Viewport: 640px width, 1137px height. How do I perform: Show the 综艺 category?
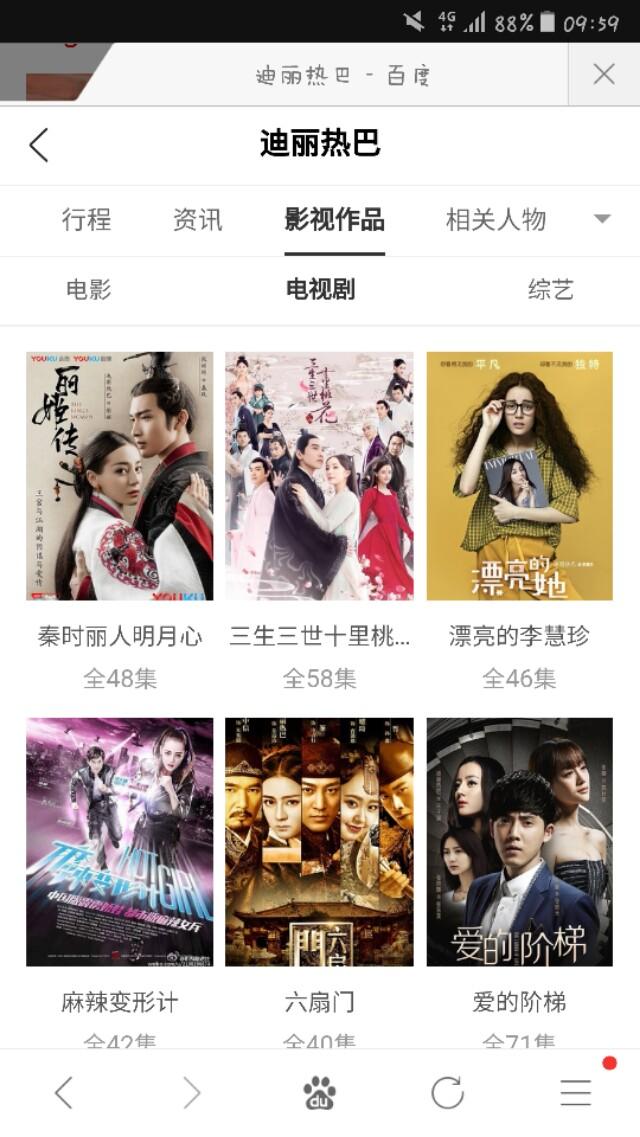pos(551,290)
